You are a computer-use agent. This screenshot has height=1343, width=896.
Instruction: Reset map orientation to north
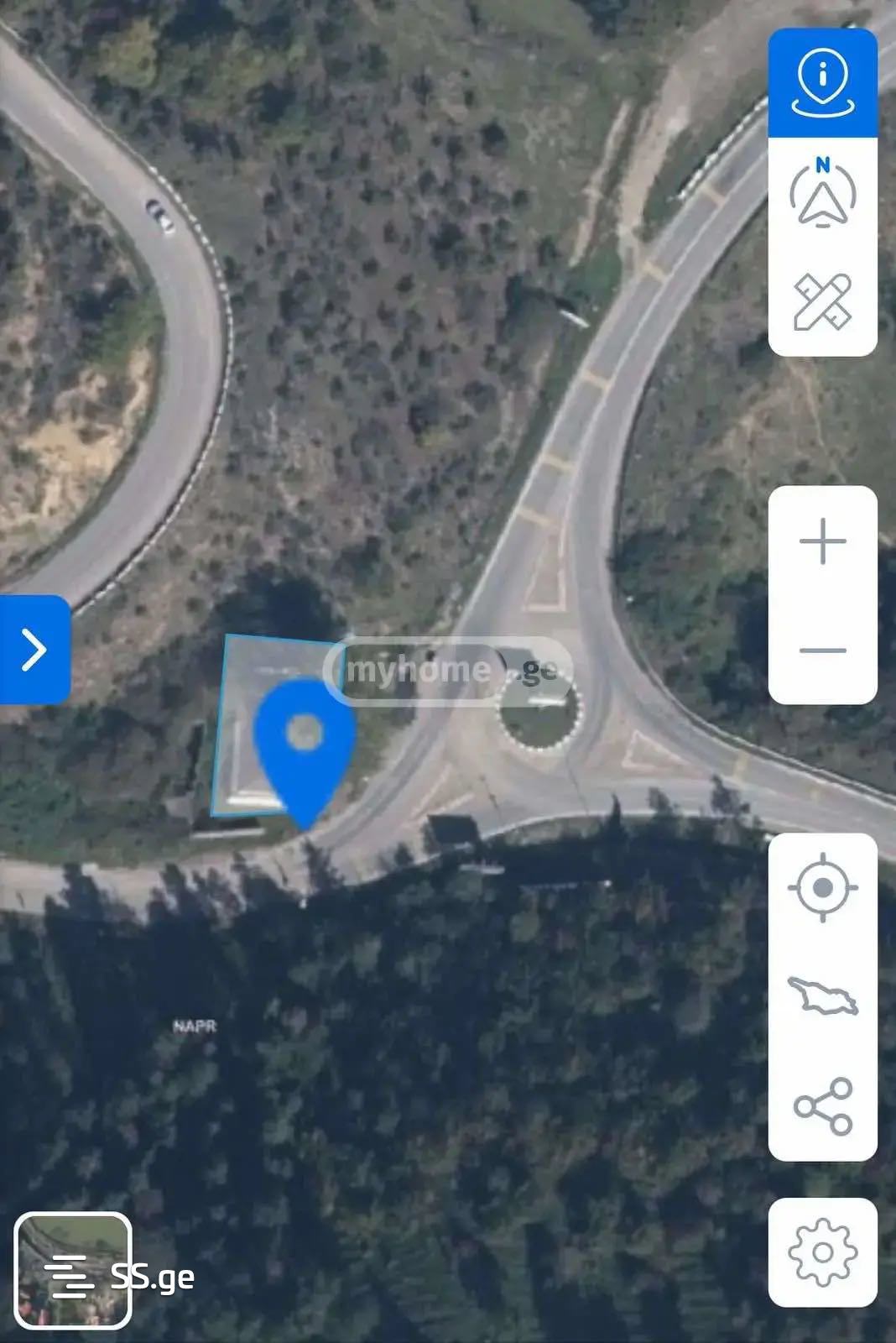point(822,194)
